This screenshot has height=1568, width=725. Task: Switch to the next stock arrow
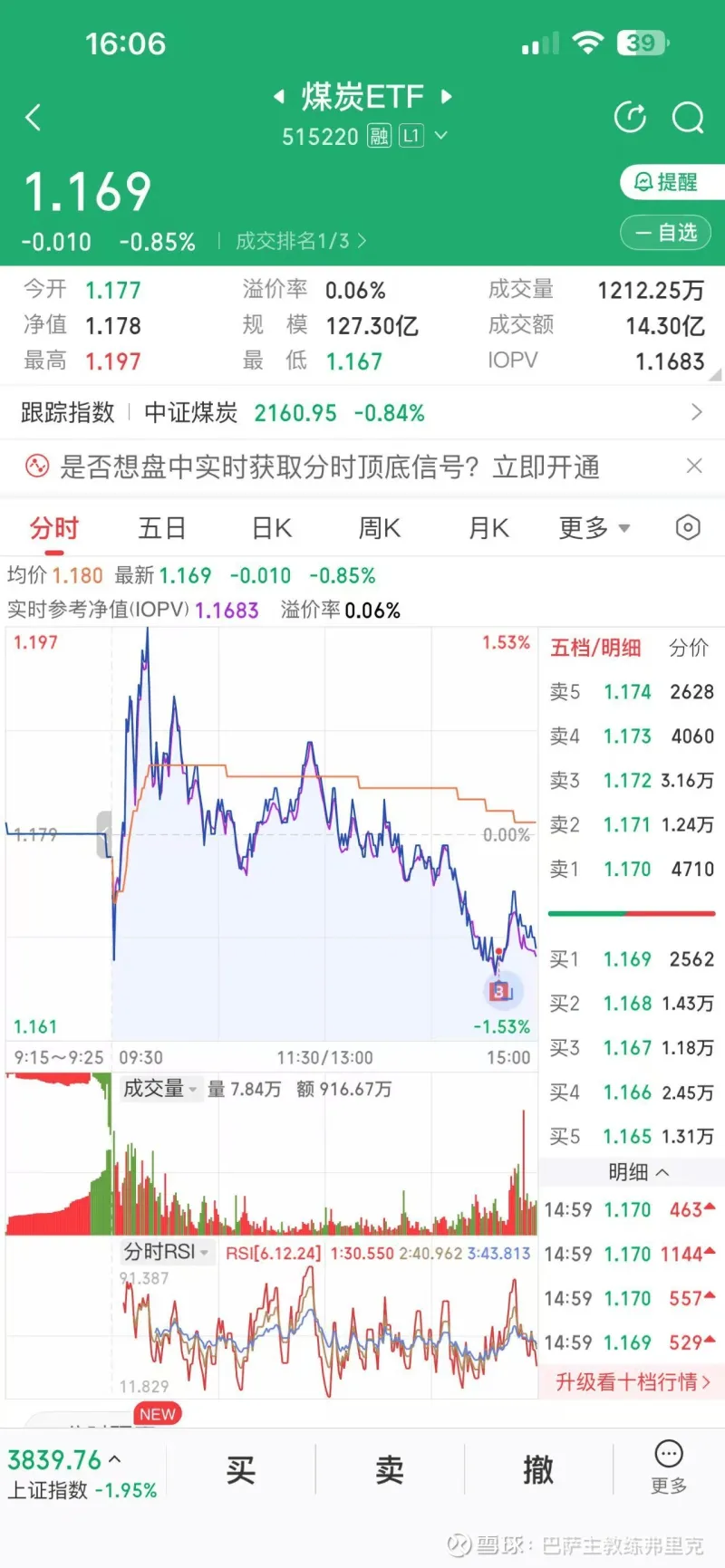tap(446, 96)
